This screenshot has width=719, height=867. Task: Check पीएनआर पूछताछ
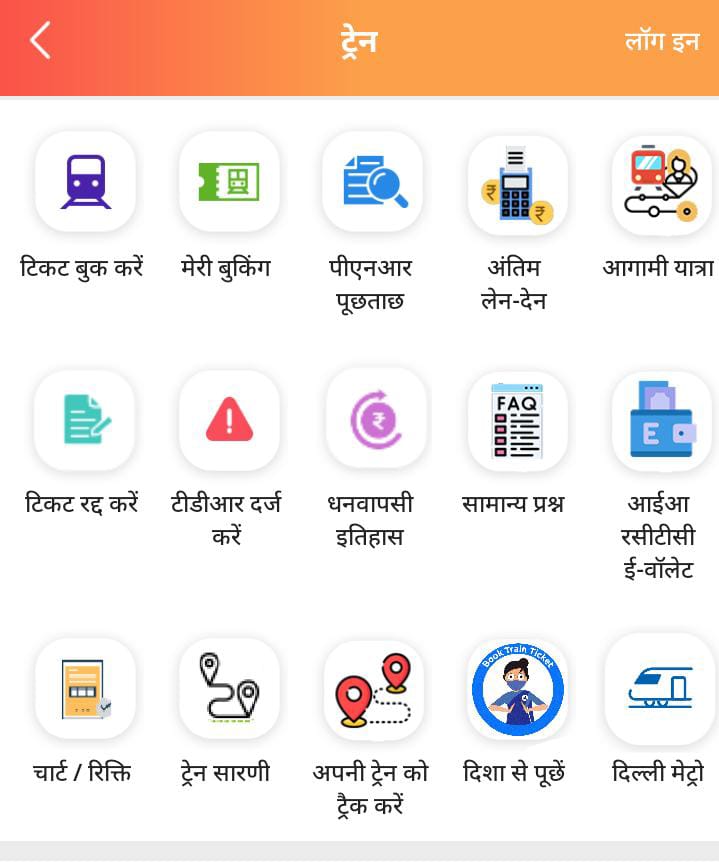(x=372, y=182)
